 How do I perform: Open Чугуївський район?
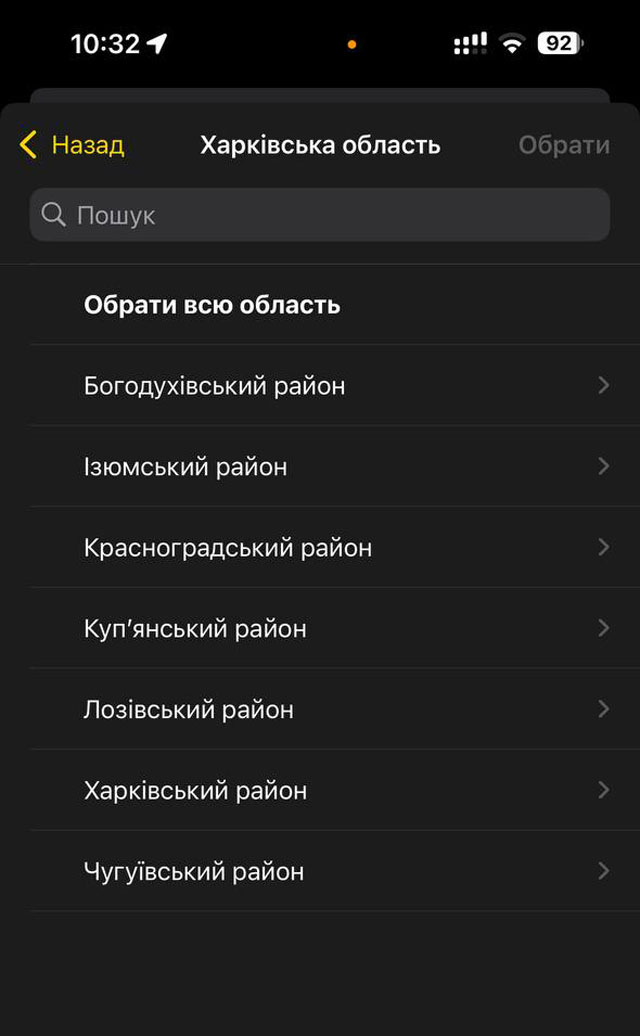(x=334, y=871)
